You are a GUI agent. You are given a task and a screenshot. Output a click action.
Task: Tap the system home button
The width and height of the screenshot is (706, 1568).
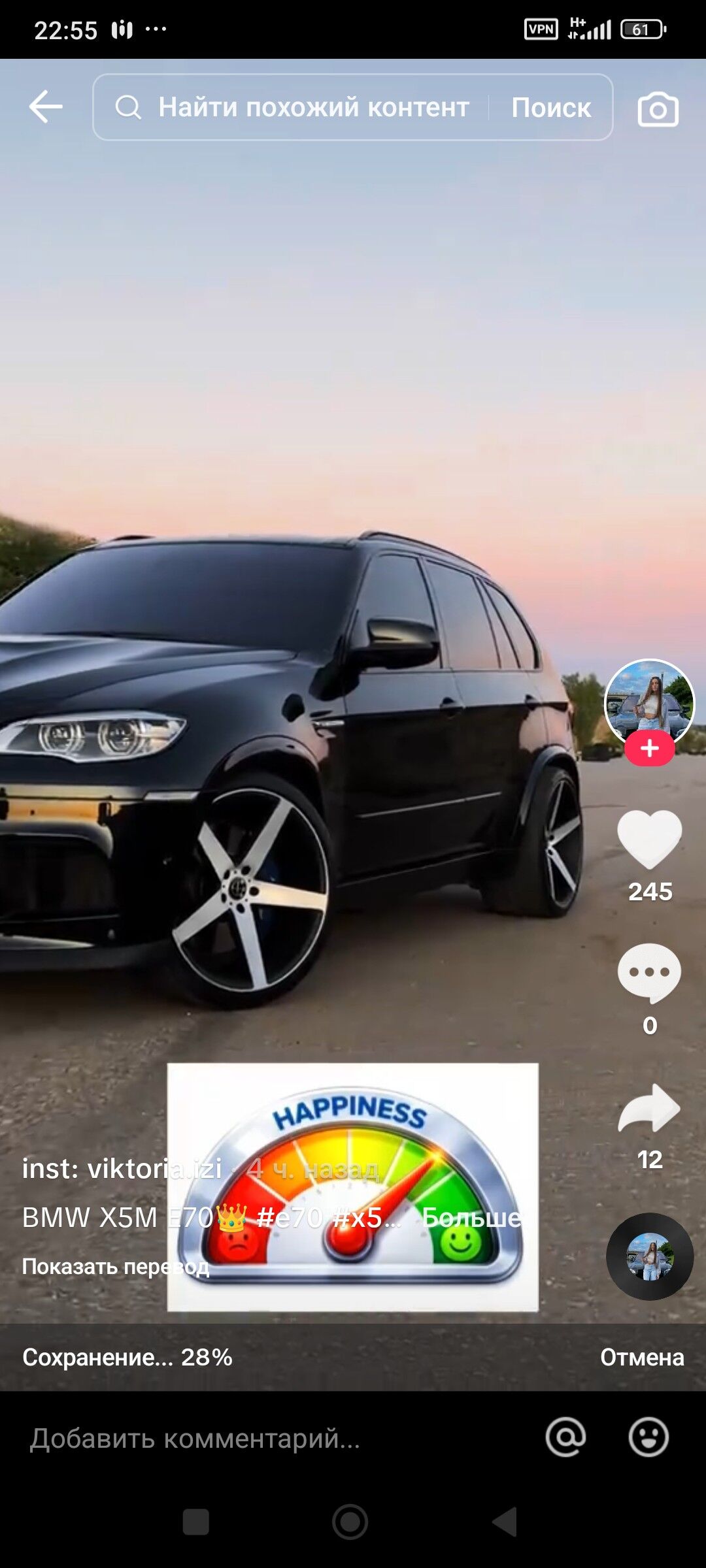350,1522
